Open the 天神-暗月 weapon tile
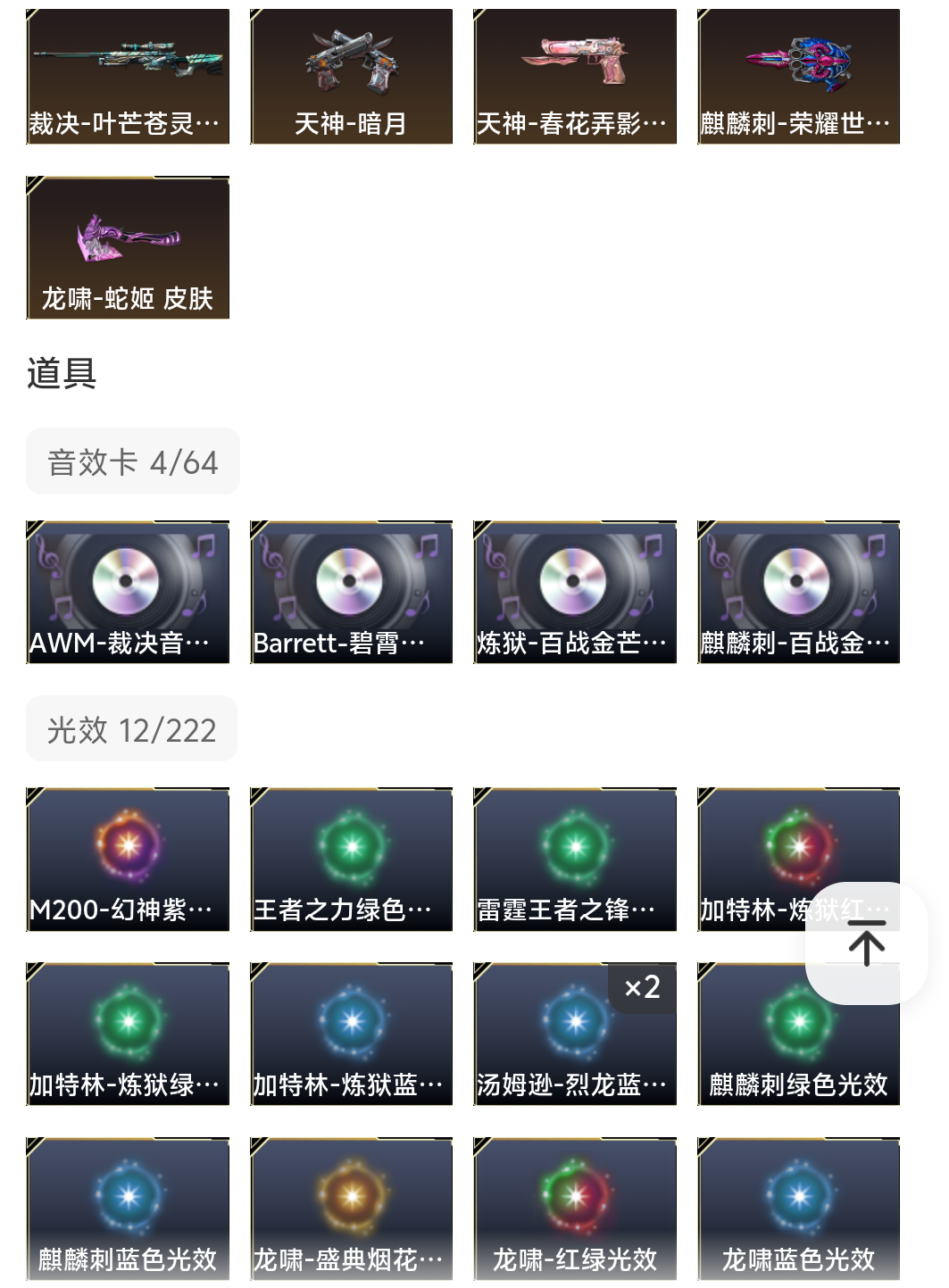 coord(351,77)
